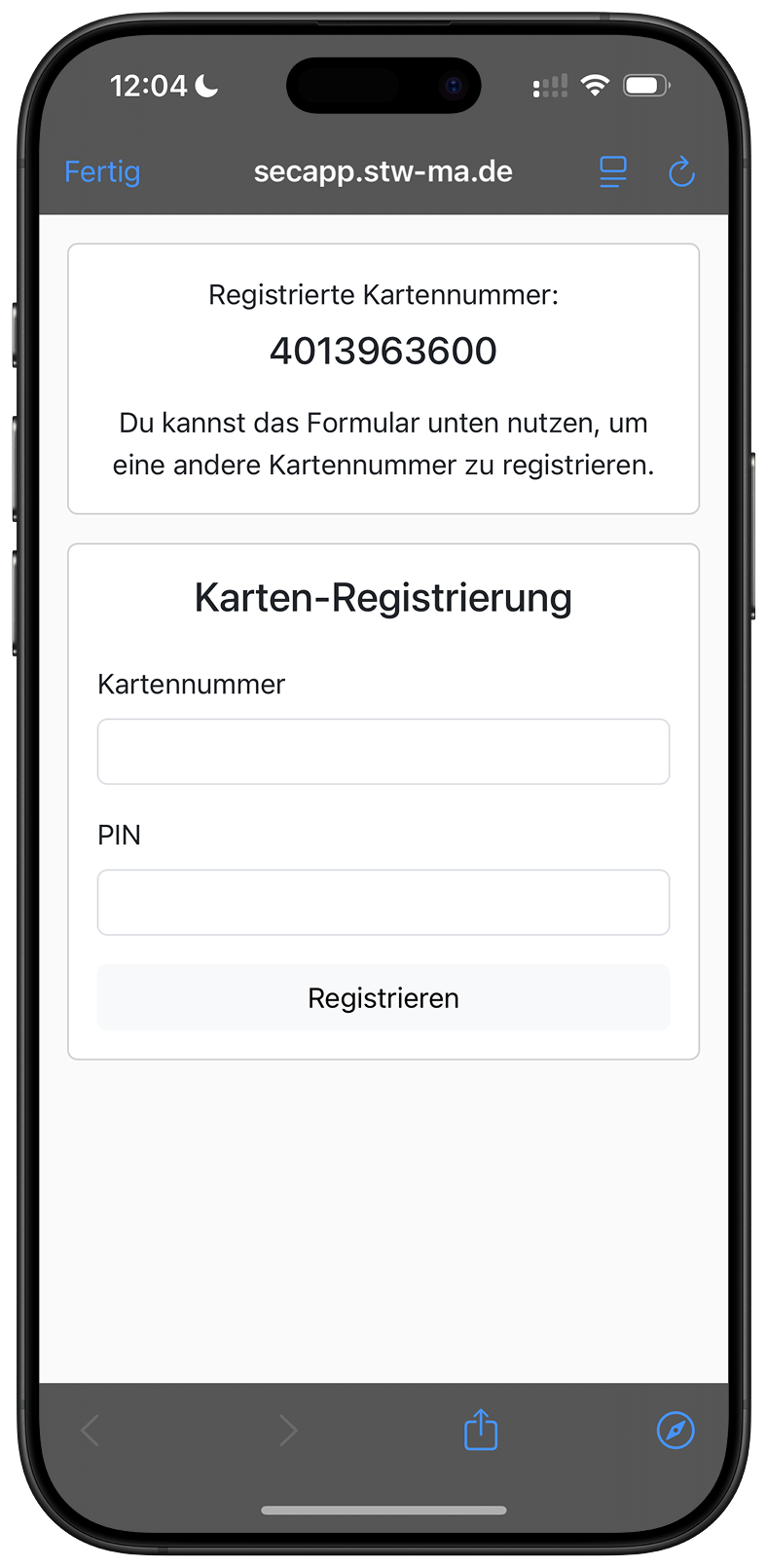Tap Fertig to close the browser view
The image size is (767, 1568).
pos(102,172)
